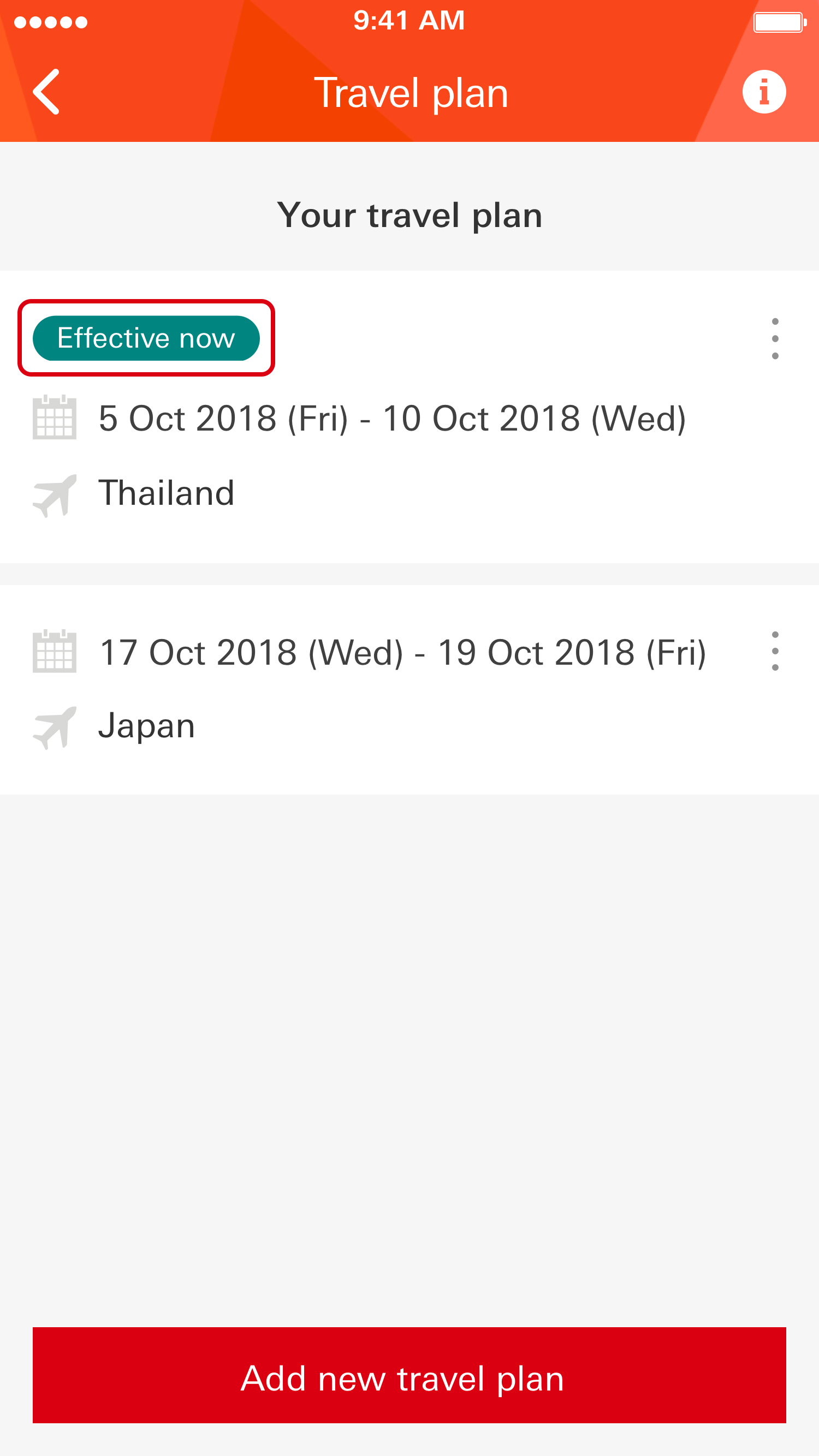The height and width of the screenshot is (1456, 819).
Task: Open options menu for Thailand plan
Action: [775, 338]
